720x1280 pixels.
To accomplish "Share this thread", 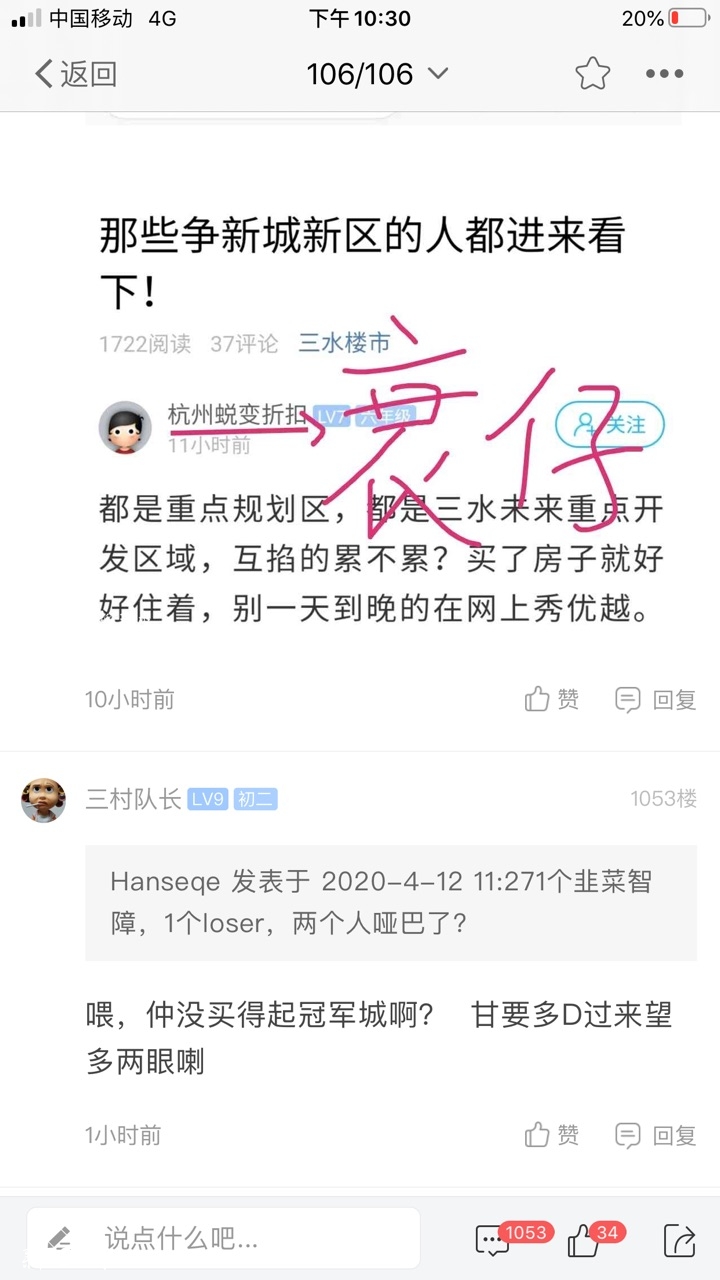I will [x=679, y=1241].
